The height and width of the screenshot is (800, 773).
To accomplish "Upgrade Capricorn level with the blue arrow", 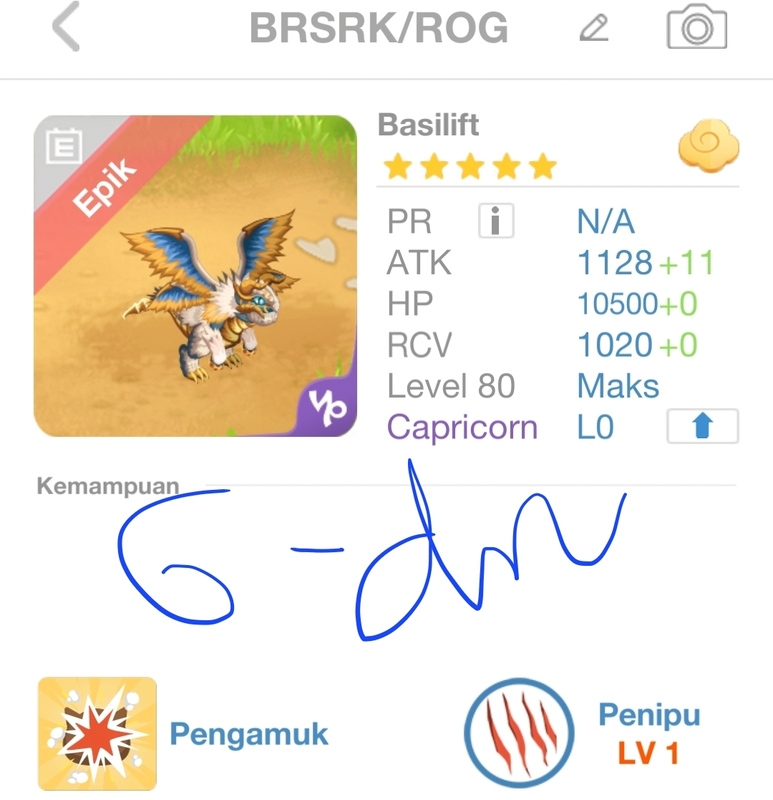I will [x=702, y=427].
